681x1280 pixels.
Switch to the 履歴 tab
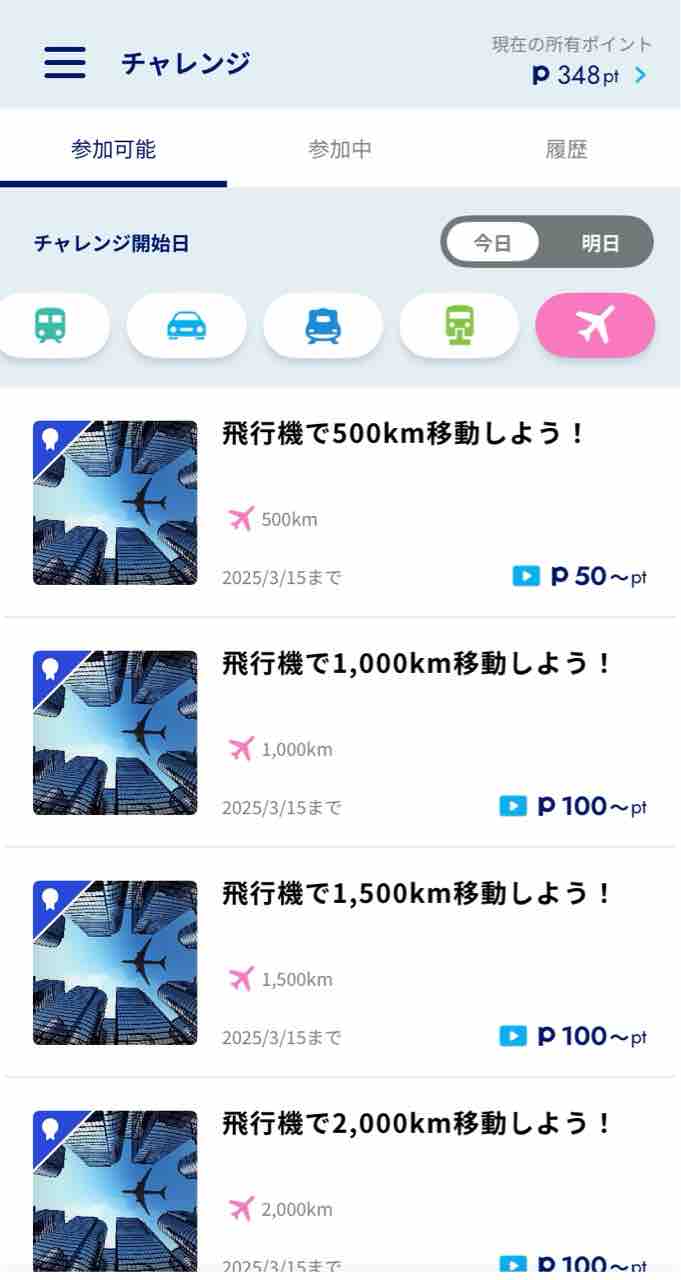click(566, 150)
